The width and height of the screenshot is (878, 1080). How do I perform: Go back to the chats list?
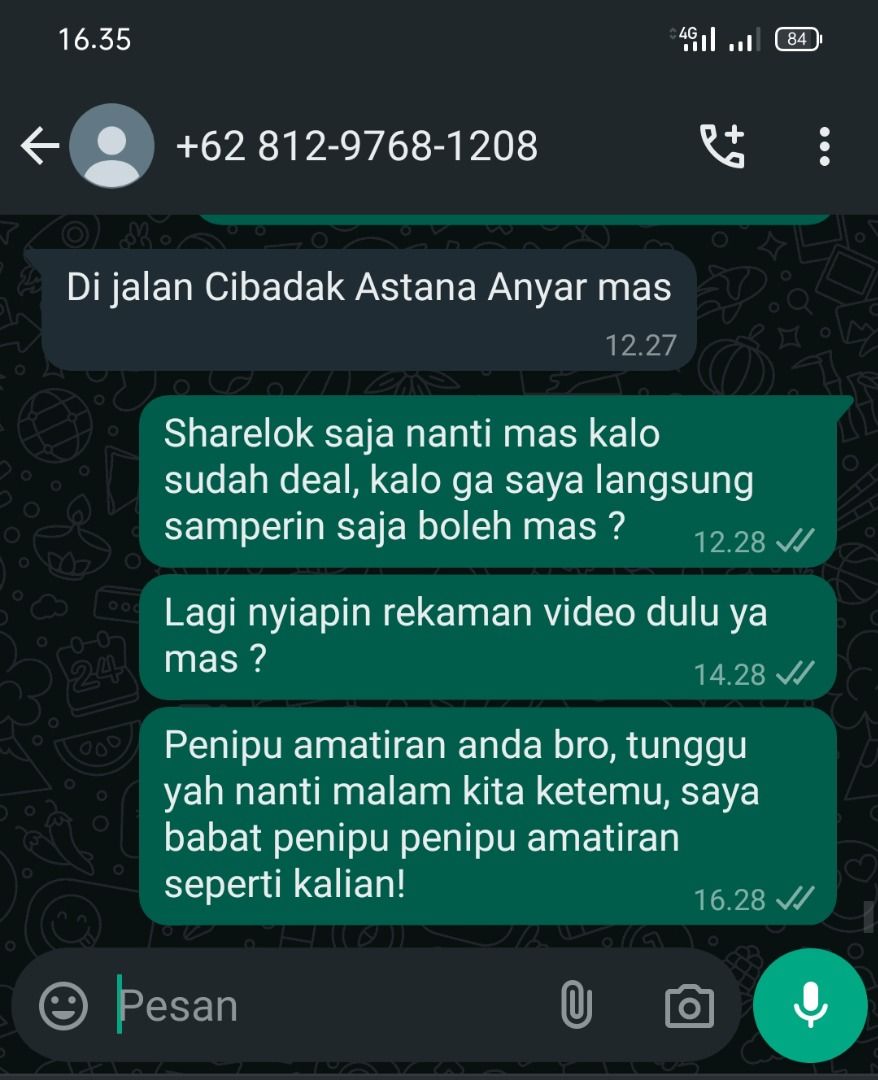pos(40,147)
